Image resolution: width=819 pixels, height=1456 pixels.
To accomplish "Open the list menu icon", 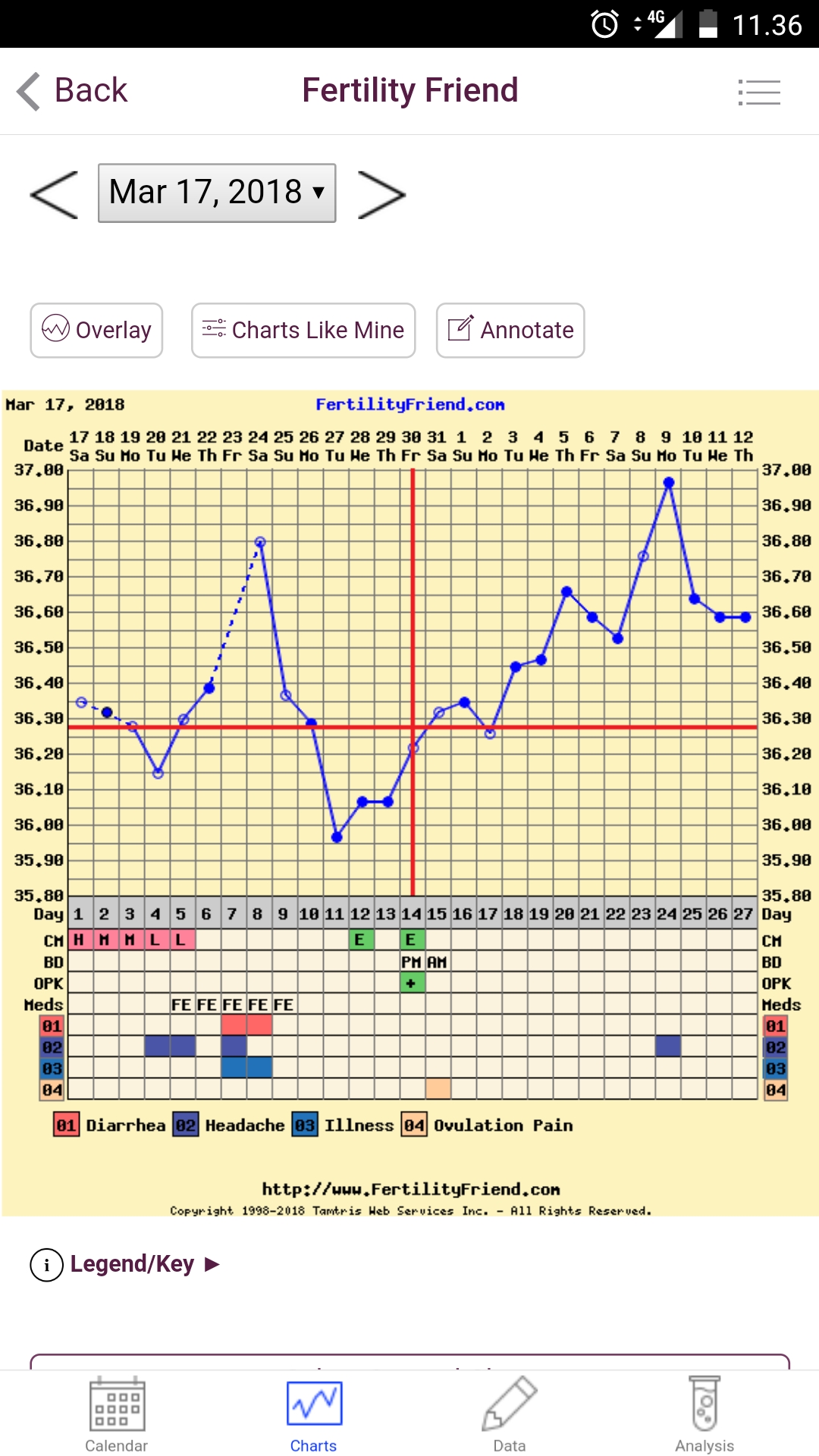I will coord(759,93).
